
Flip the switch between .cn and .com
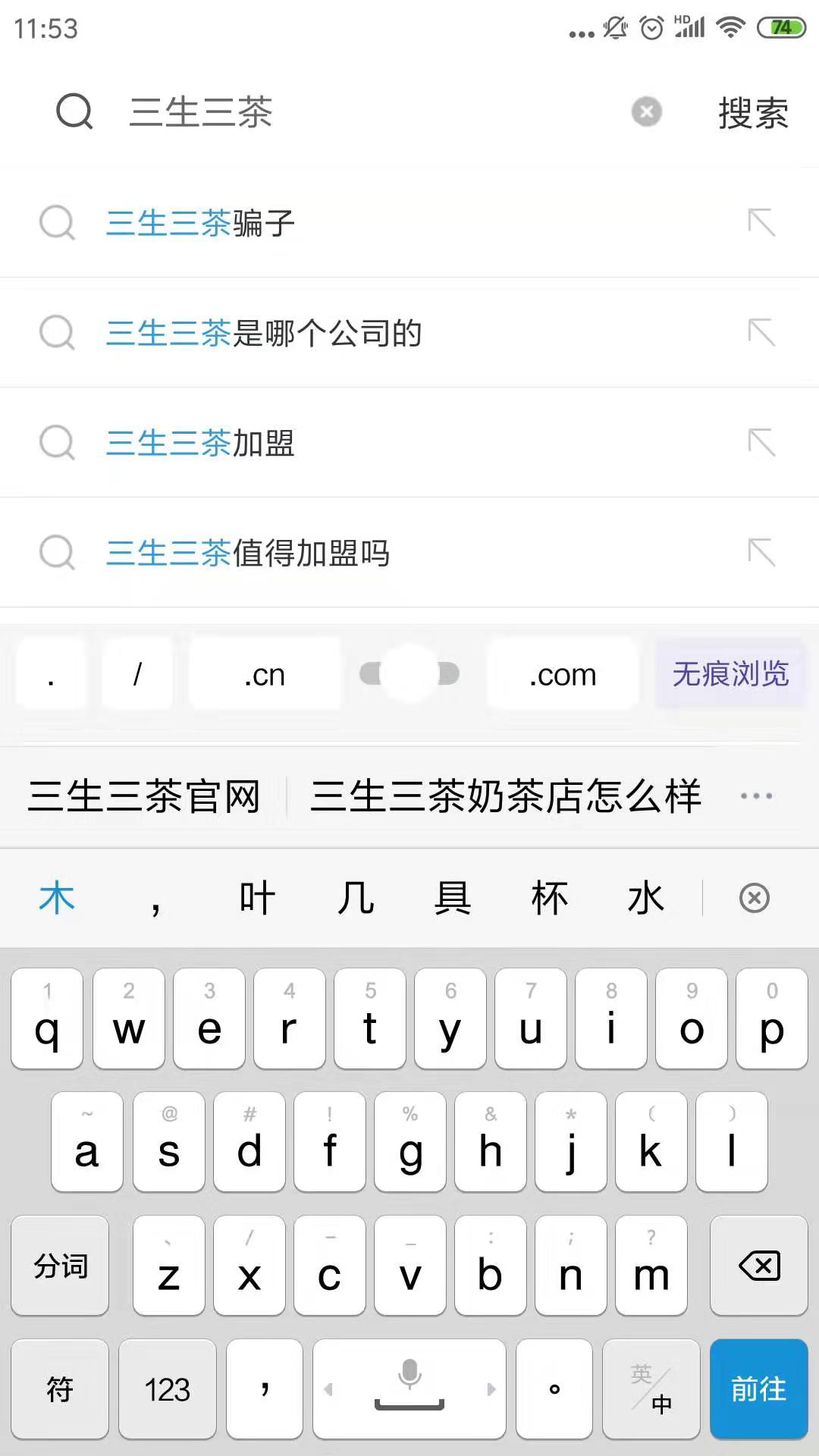tap(409, 673)
